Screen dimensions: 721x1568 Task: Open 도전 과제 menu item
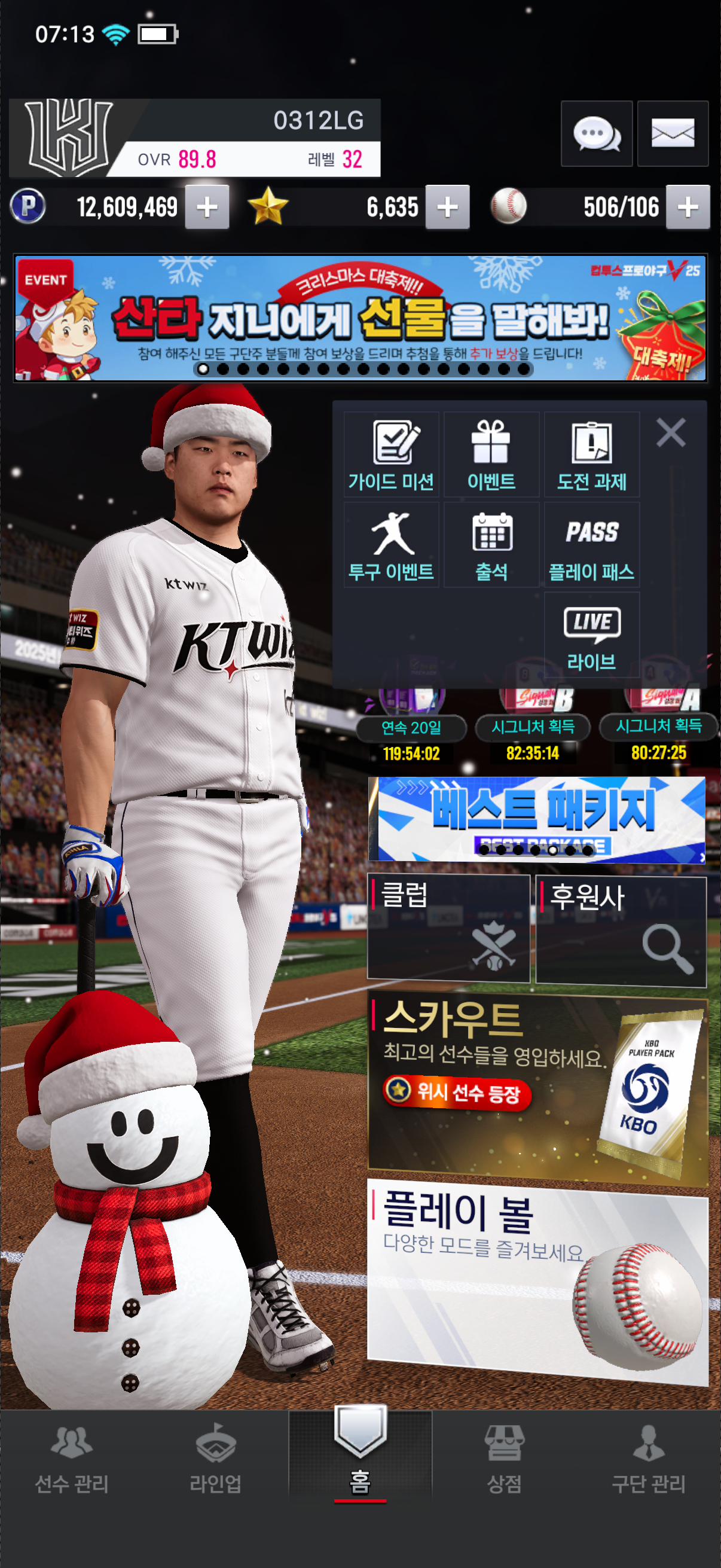(x=591, y=454)
